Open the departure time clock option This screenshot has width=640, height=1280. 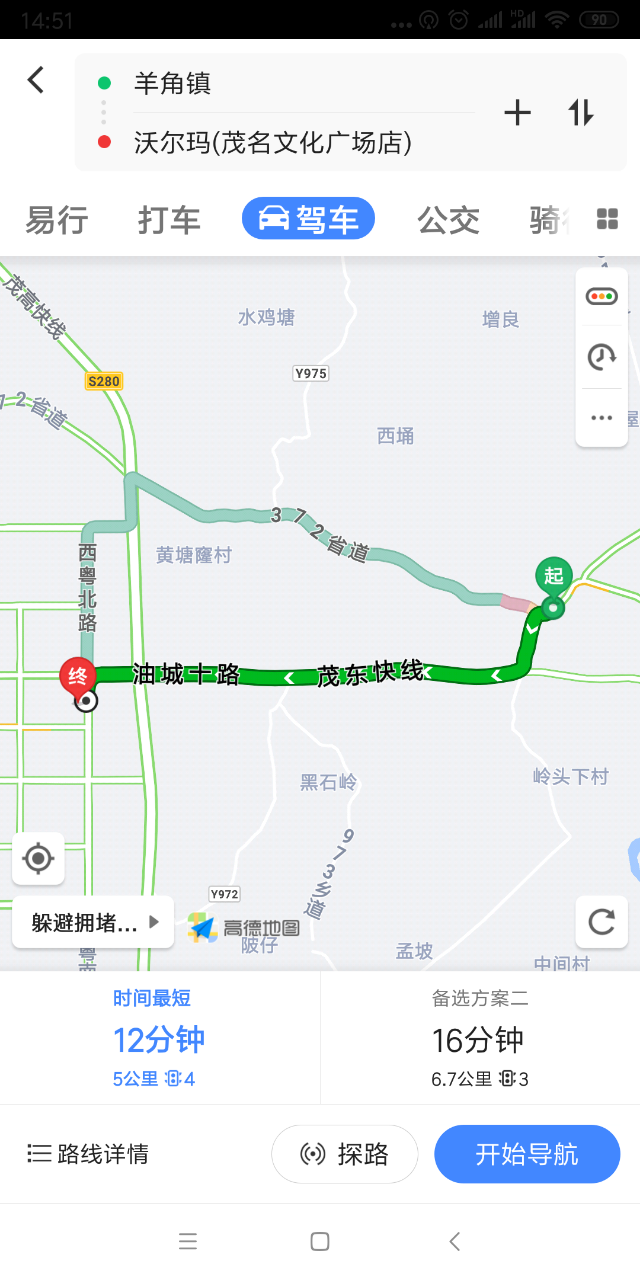click(x=602, y=356)
